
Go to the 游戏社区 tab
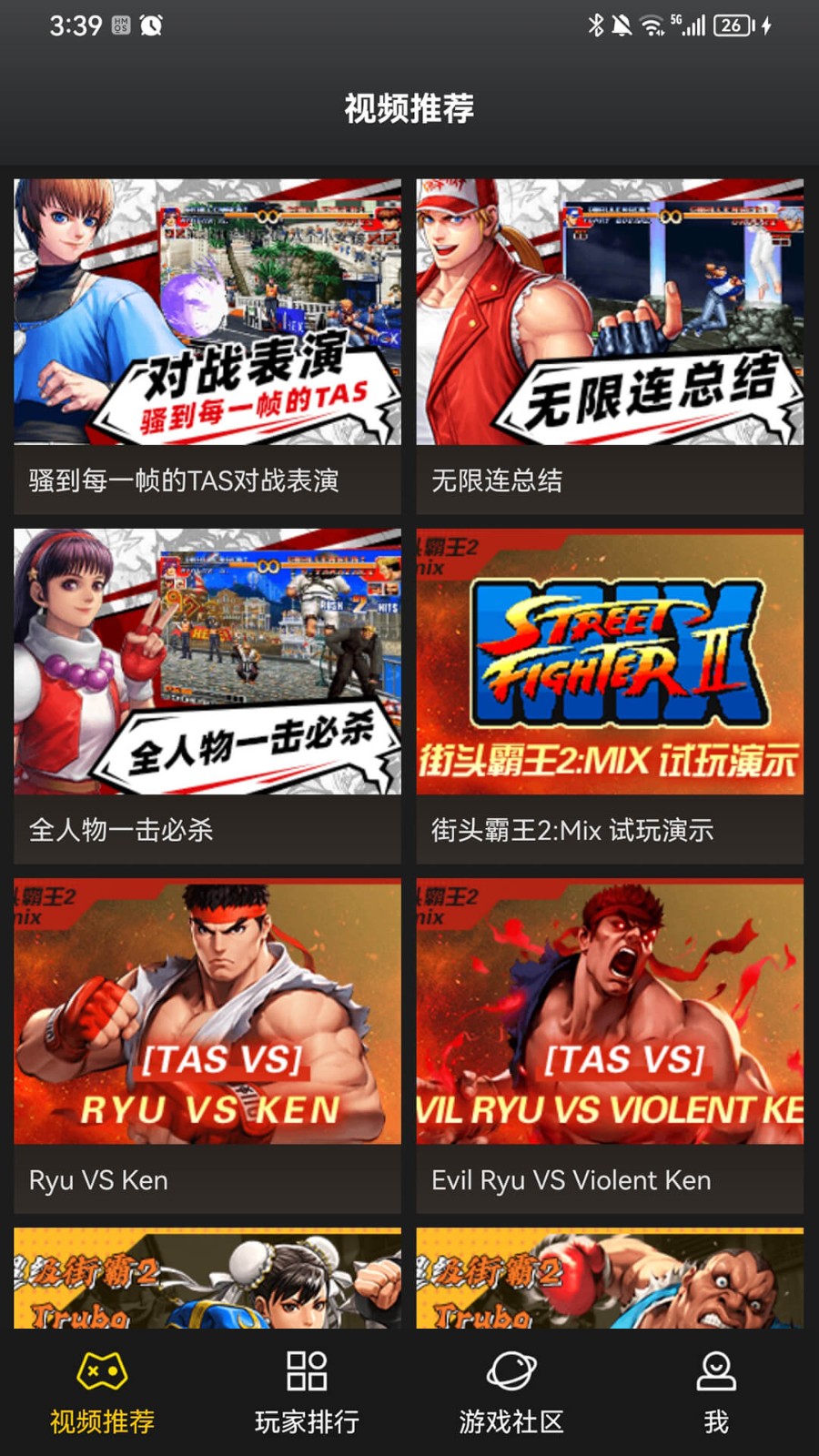(511, 1392)
